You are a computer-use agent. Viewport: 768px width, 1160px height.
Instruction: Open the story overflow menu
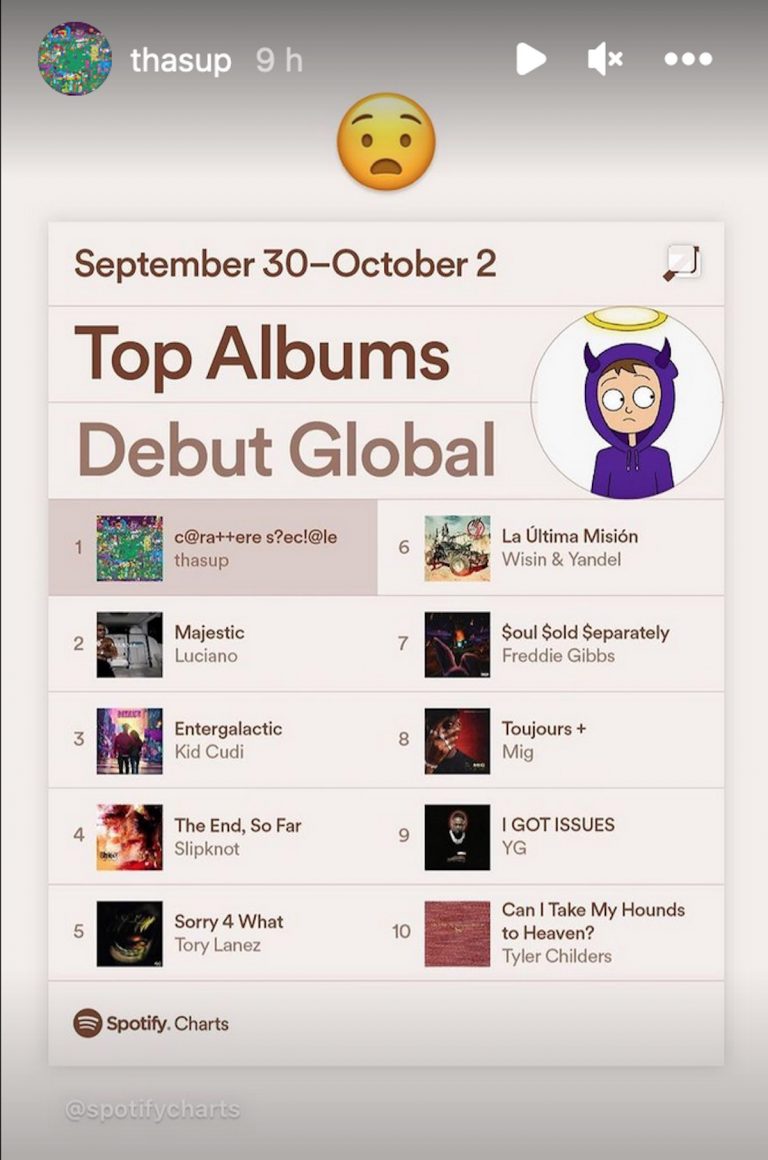[x=688, y=60]
